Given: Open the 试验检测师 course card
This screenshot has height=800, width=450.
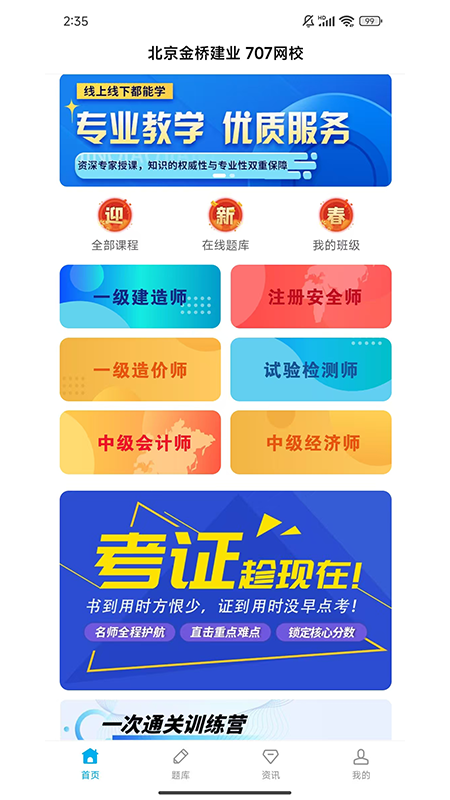Looking at the screenshot, I should tap(311, 369).
